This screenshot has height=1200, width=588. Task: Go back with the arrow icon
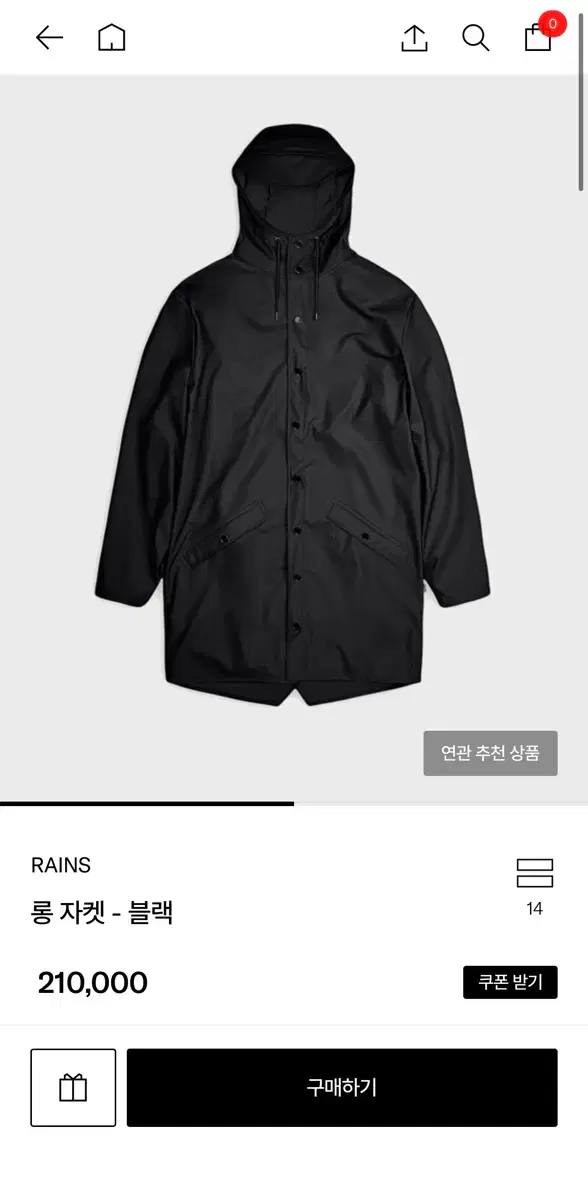pyautogui.click(x=49, y=38)
